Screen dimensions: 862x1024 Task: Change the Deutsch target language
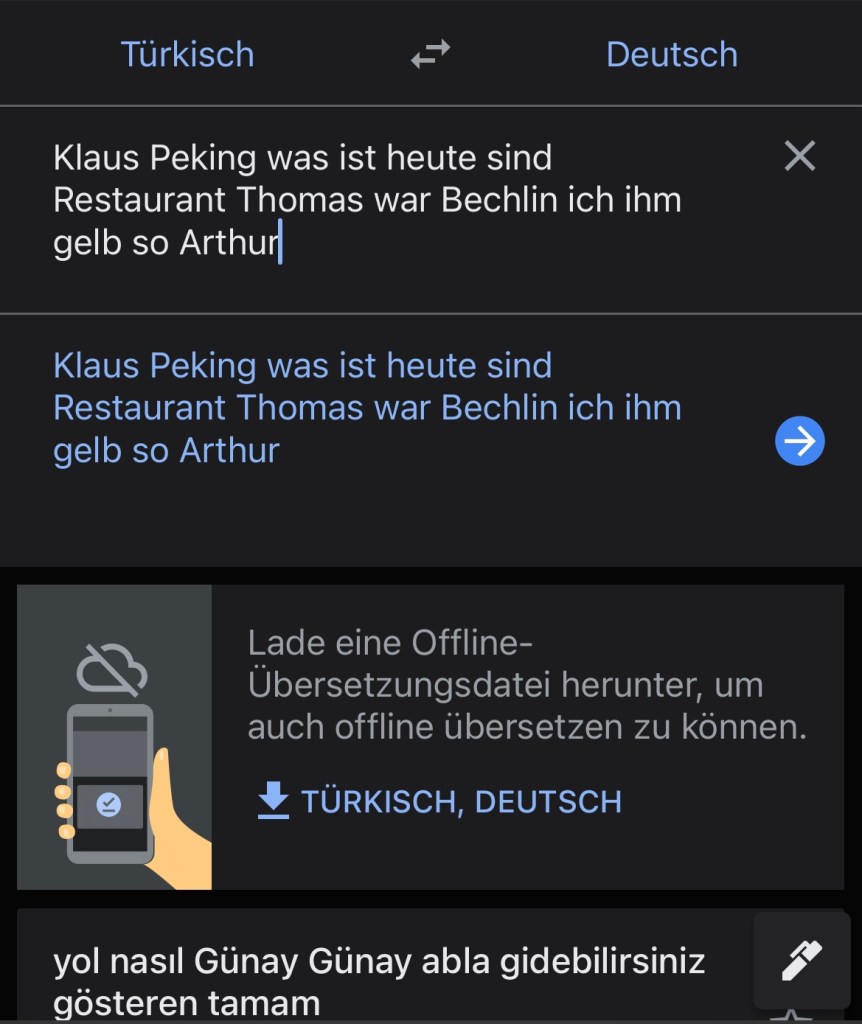(x=671, y=54)
